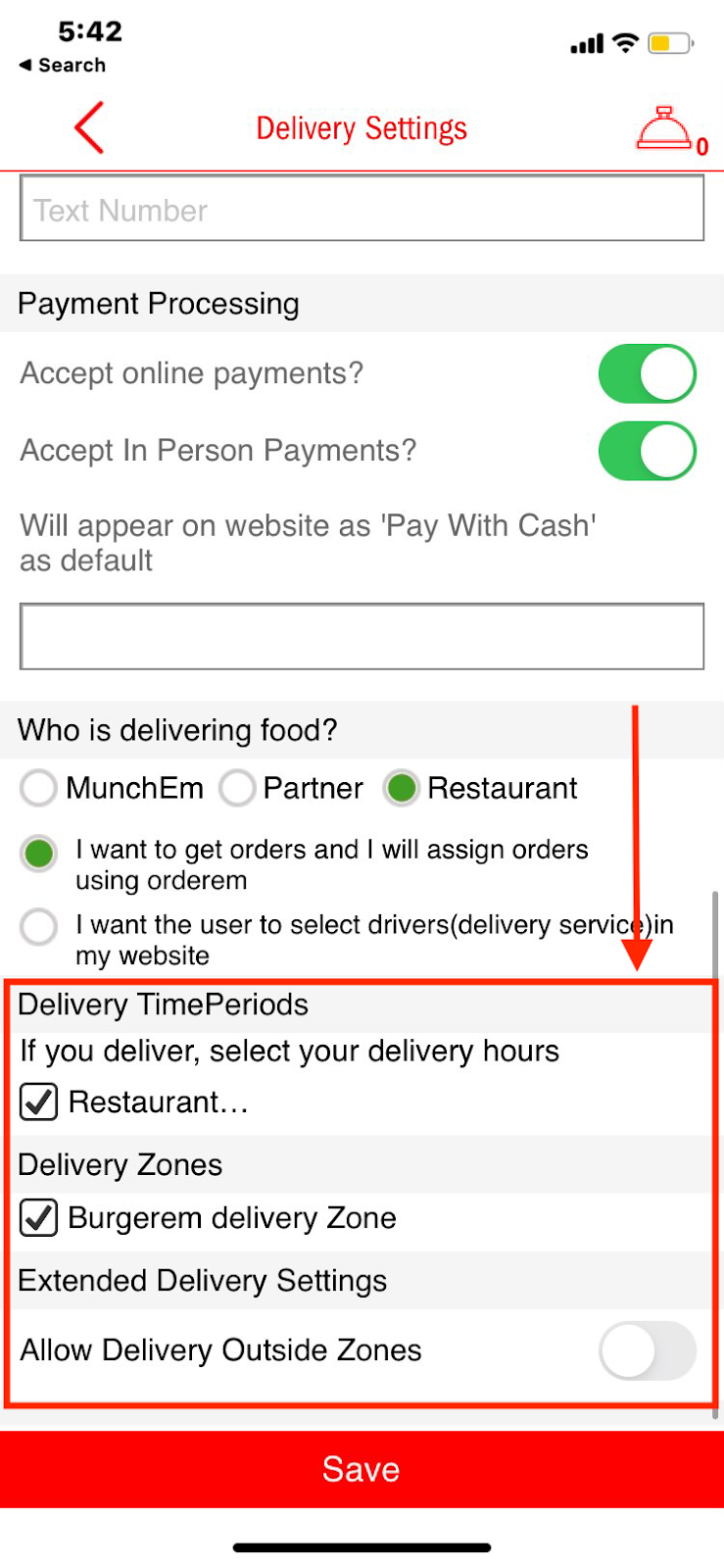
Task: Save the delivery settings
Action: tap(362, 1469)
